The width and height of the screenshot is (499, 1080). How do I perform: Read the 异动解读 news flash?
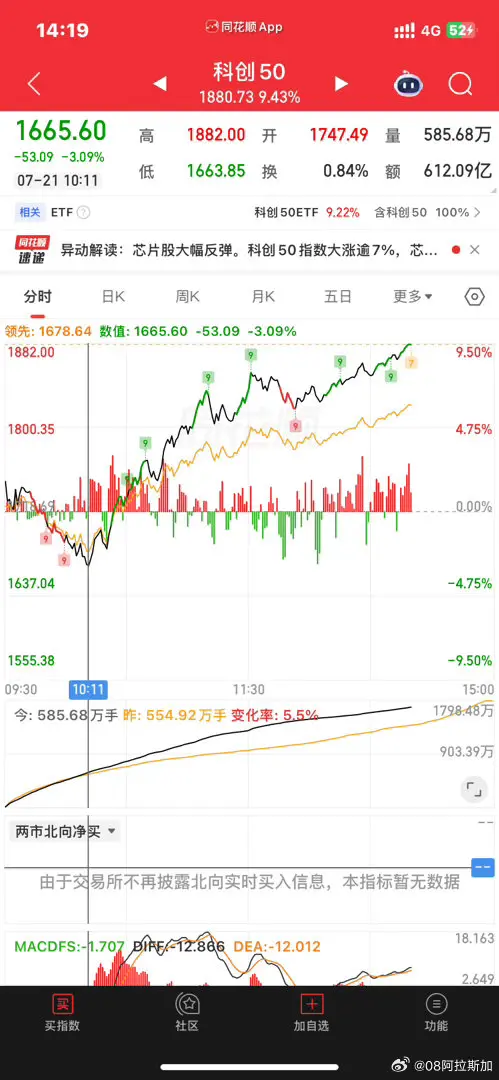pos(249,249)
